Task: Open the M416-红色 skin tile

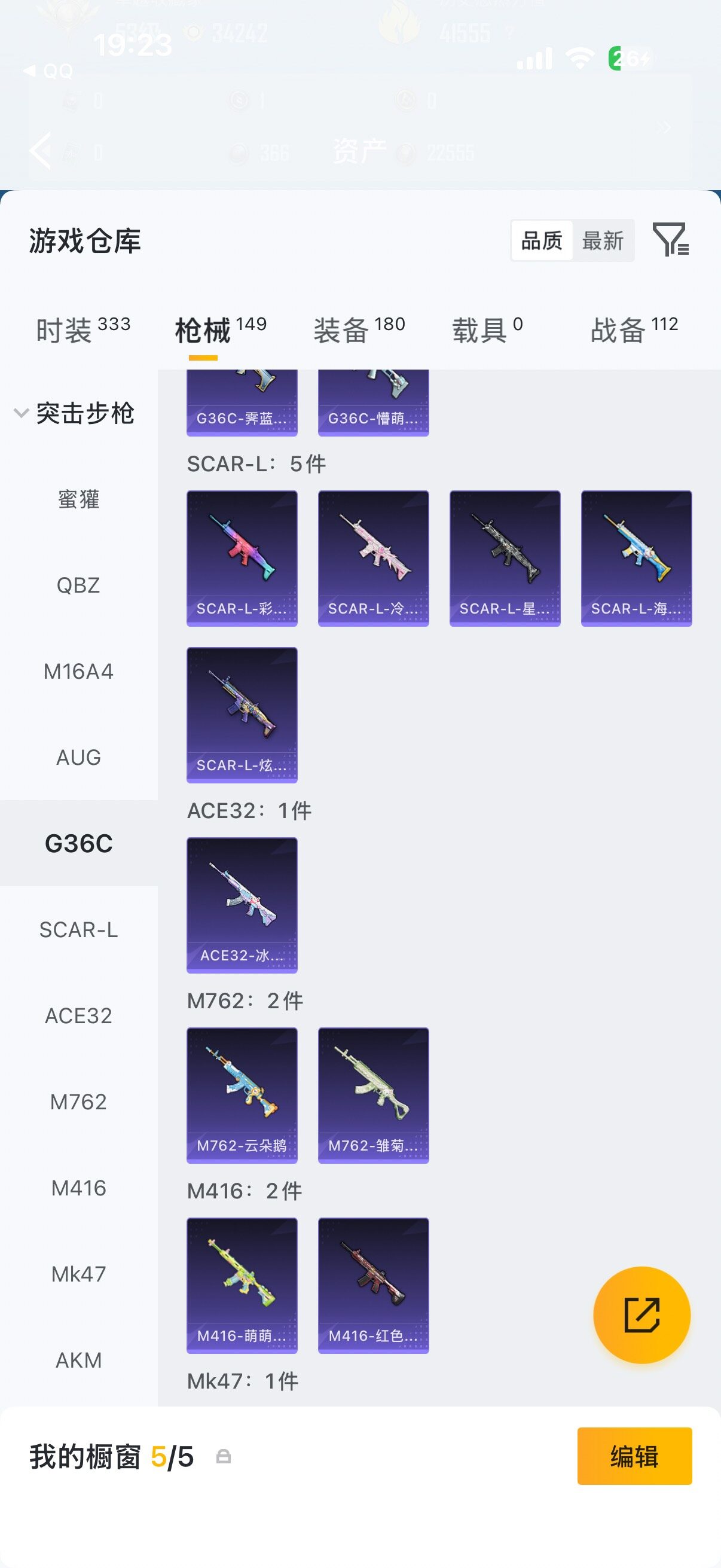Action: click(x=373, y=1285)
